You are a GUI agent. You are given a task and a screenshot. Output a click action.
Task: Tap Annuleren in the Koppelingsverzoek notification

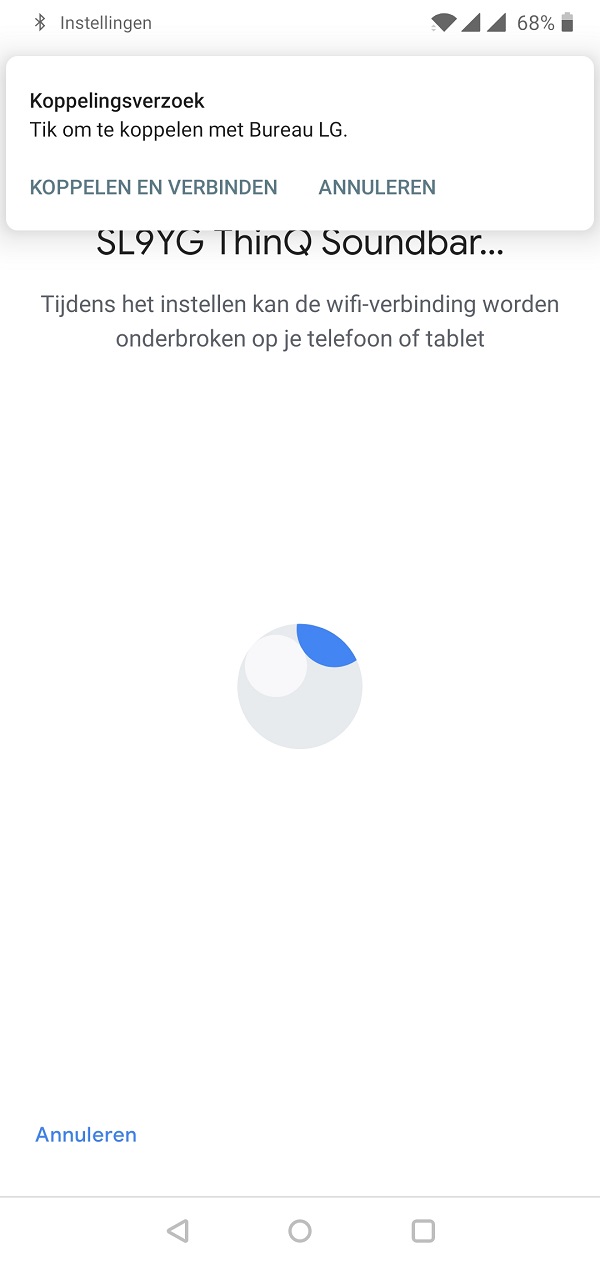[x=377, y=187]
